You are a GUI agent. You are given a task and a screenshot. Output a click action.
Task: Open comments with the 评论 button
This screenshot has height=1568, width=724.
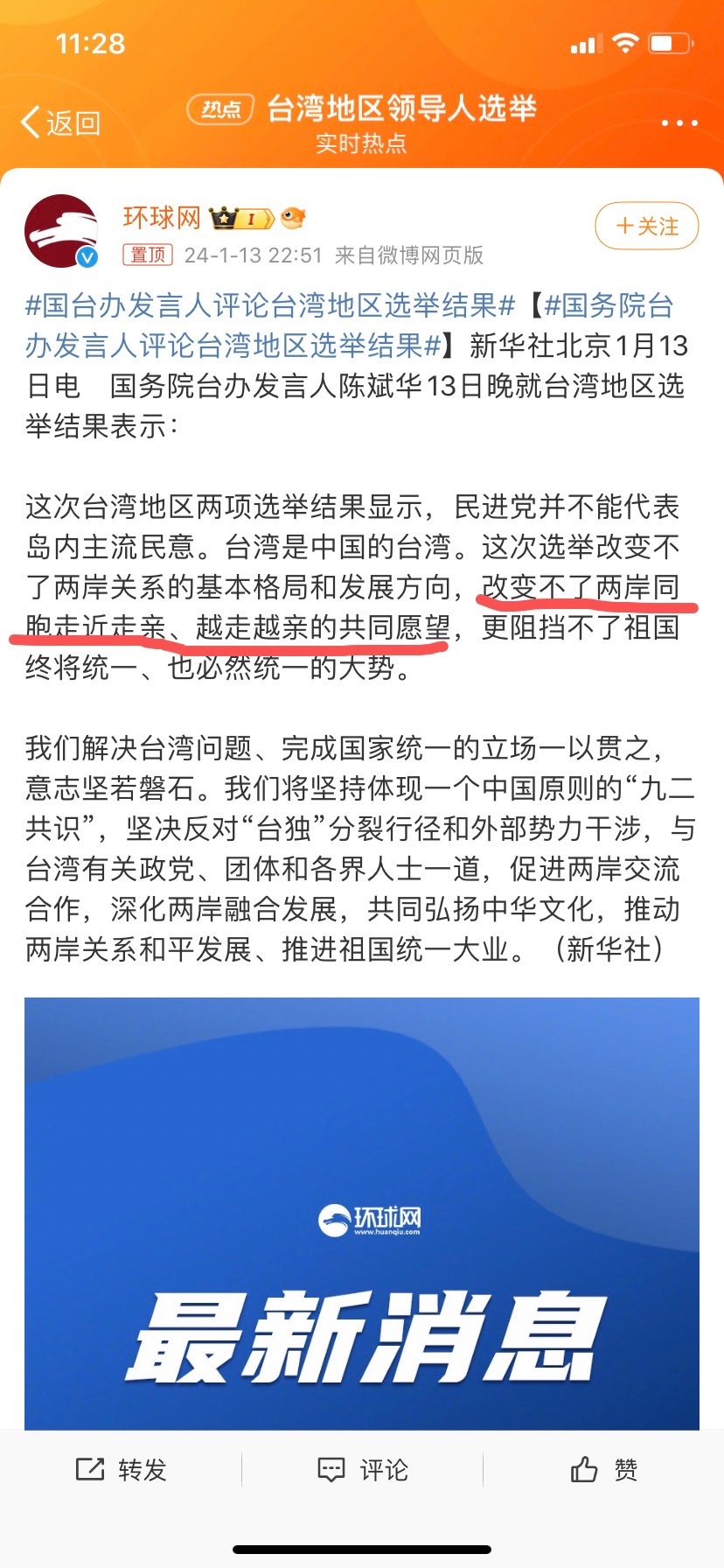coord(362,1469)
